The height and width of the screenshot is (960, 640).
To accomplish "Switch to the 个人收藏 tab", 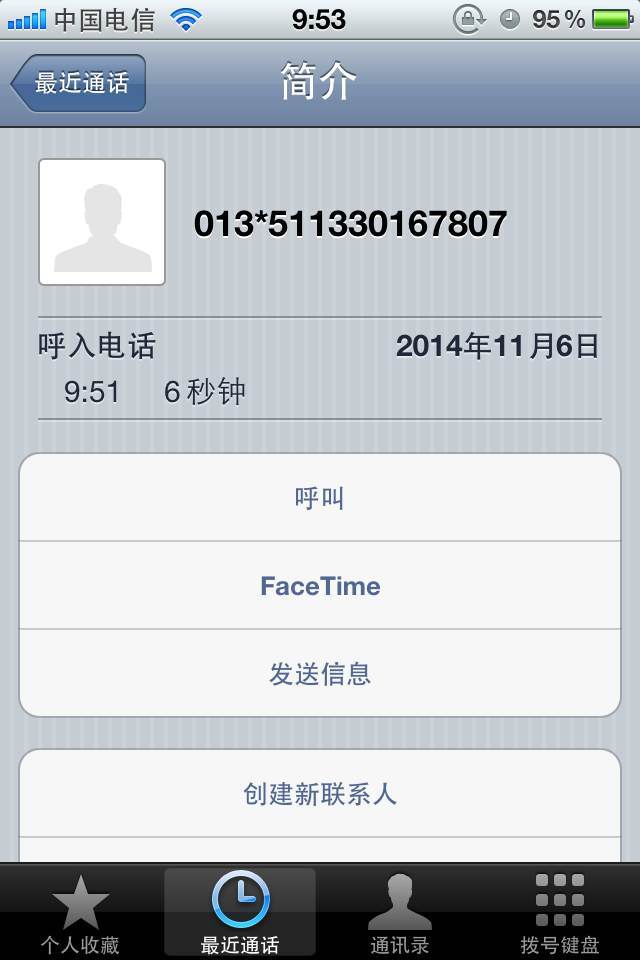I will 80,912.
